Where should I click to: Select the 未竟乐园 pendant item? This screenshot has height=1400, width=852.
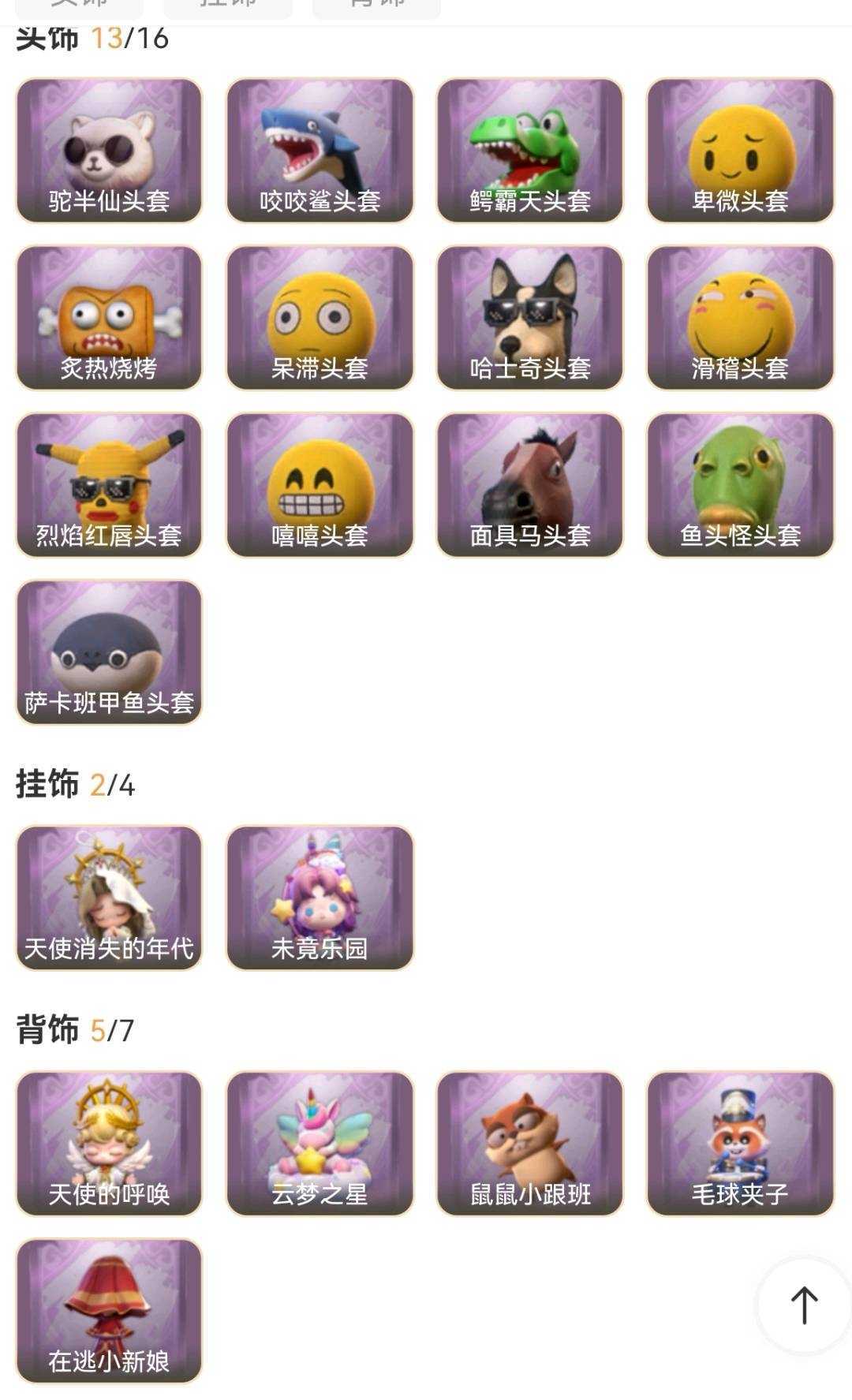click(319, 898)
